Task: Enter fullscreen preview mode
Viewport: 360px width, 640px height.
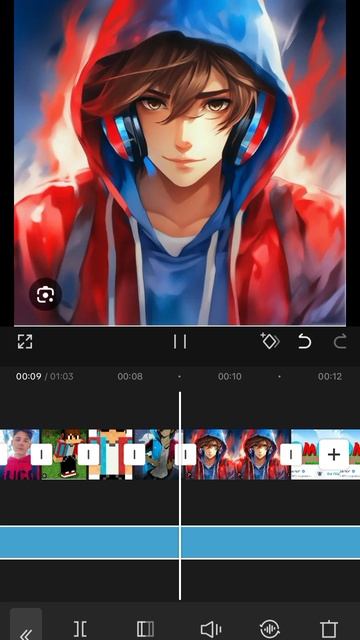Action: coord(25,342)
